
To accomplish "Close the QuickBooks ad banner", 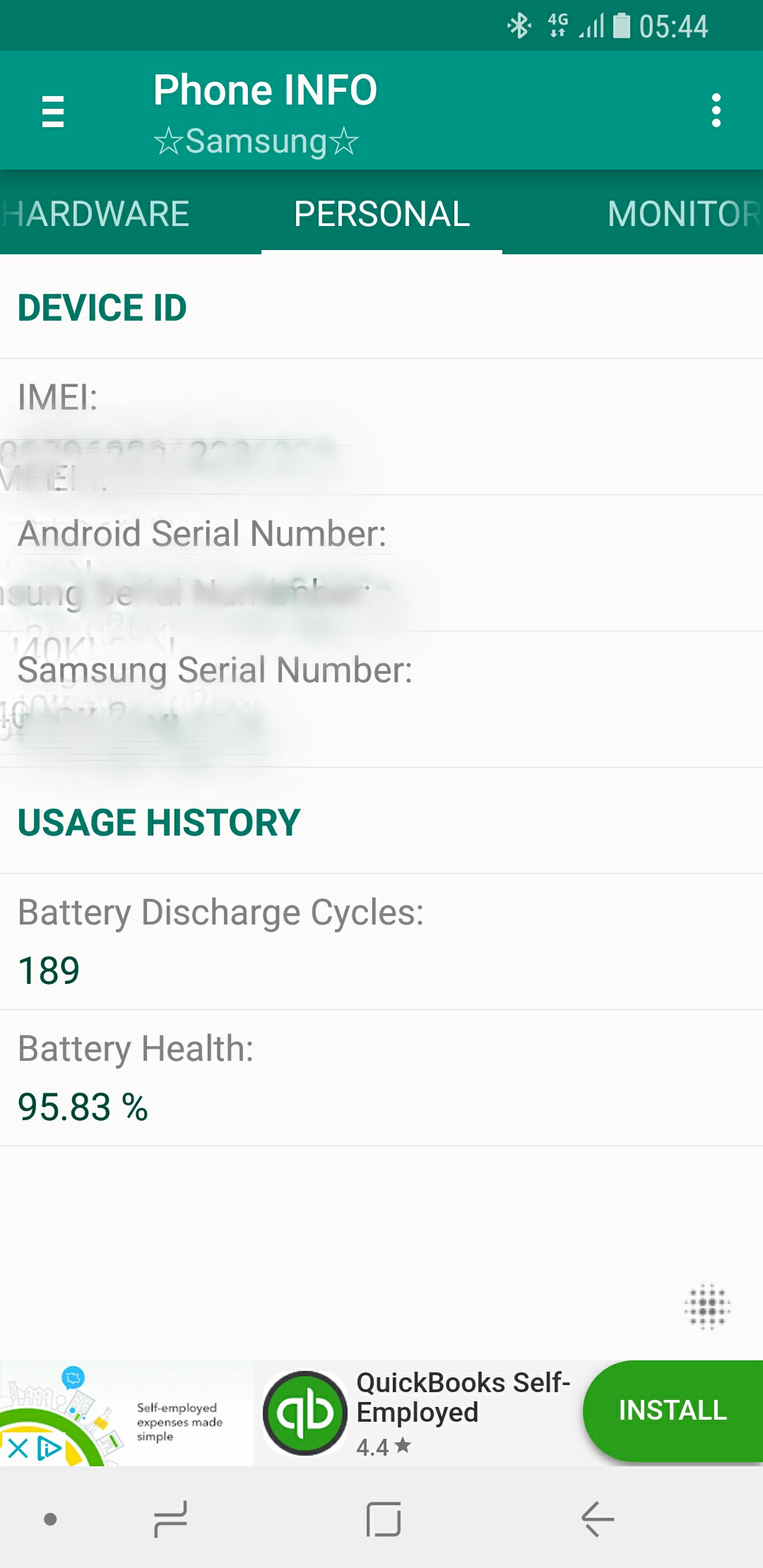I will click(x=18, y=1449).
